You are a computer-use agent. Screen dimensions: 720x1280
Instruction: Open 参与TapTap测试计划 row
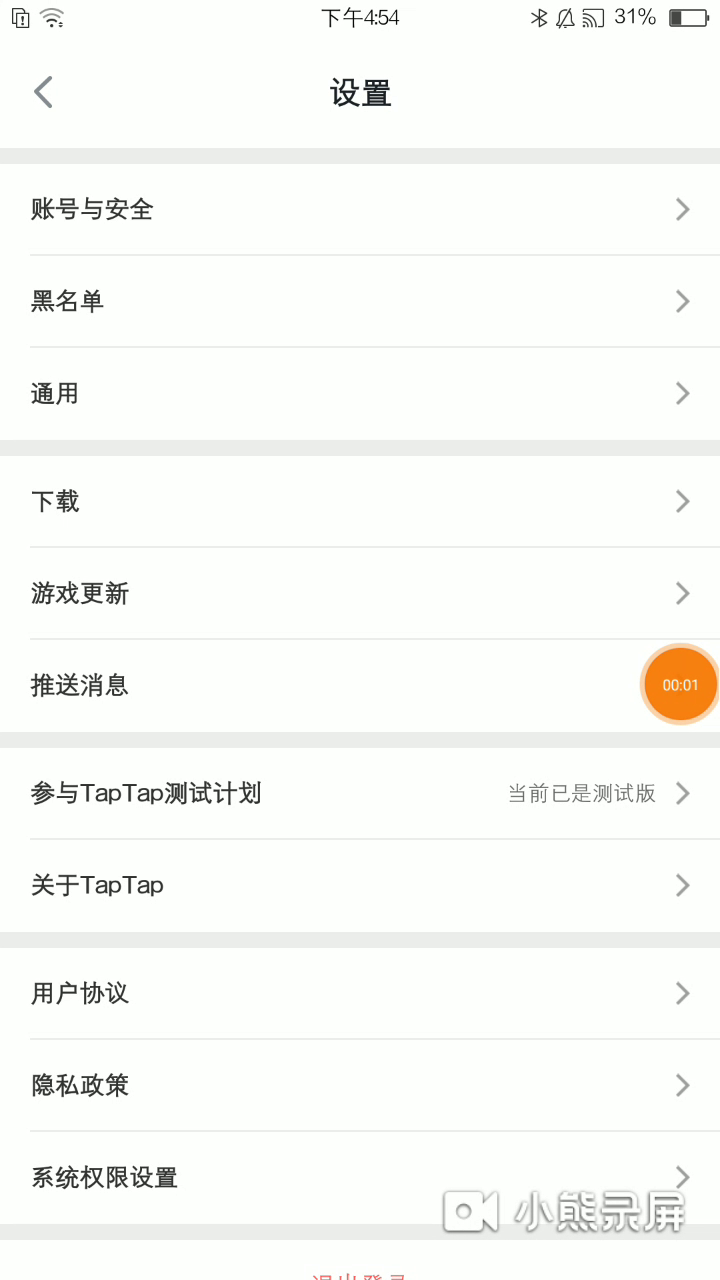point(360,793)
